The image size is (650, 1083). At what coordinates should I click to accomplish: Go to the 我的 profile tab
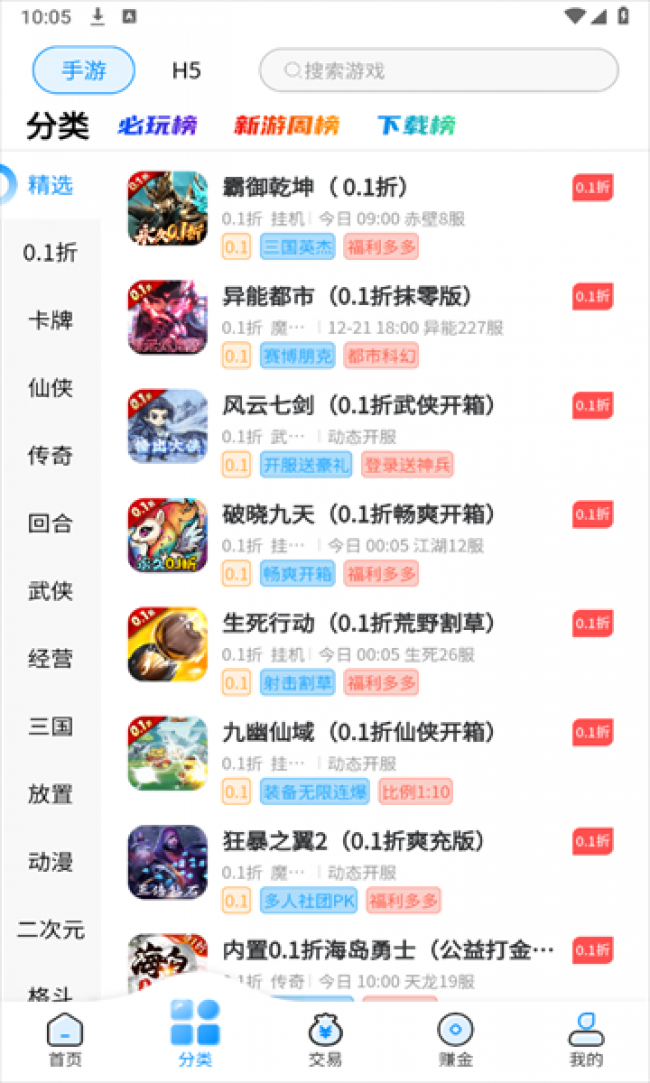[x=586, y=1040]
